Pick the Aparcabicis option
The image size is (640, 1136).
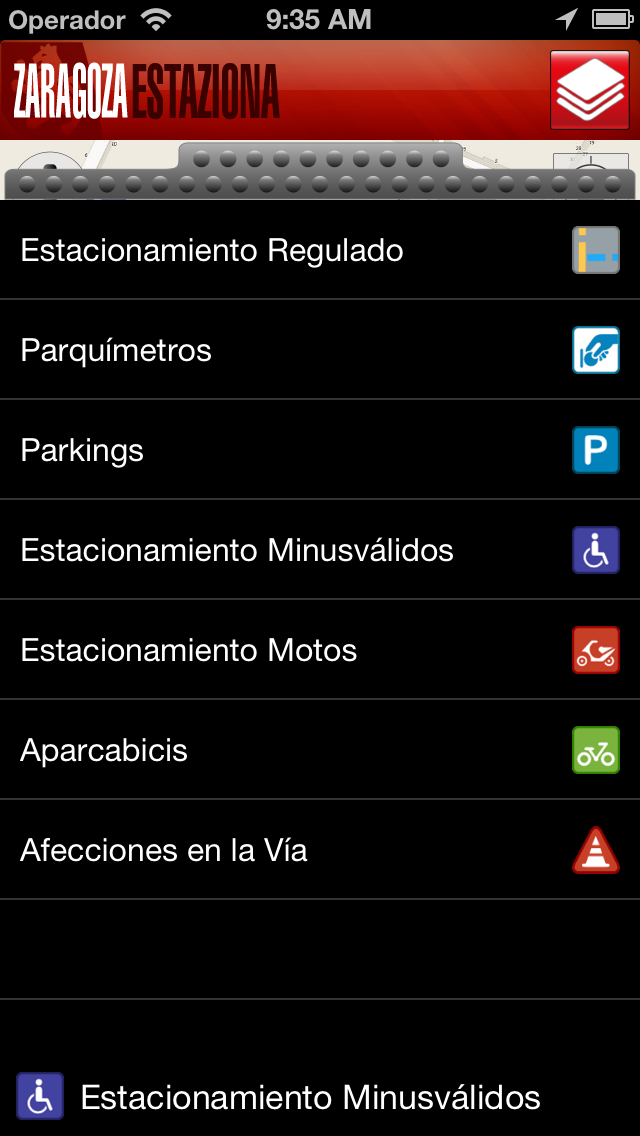320,749
